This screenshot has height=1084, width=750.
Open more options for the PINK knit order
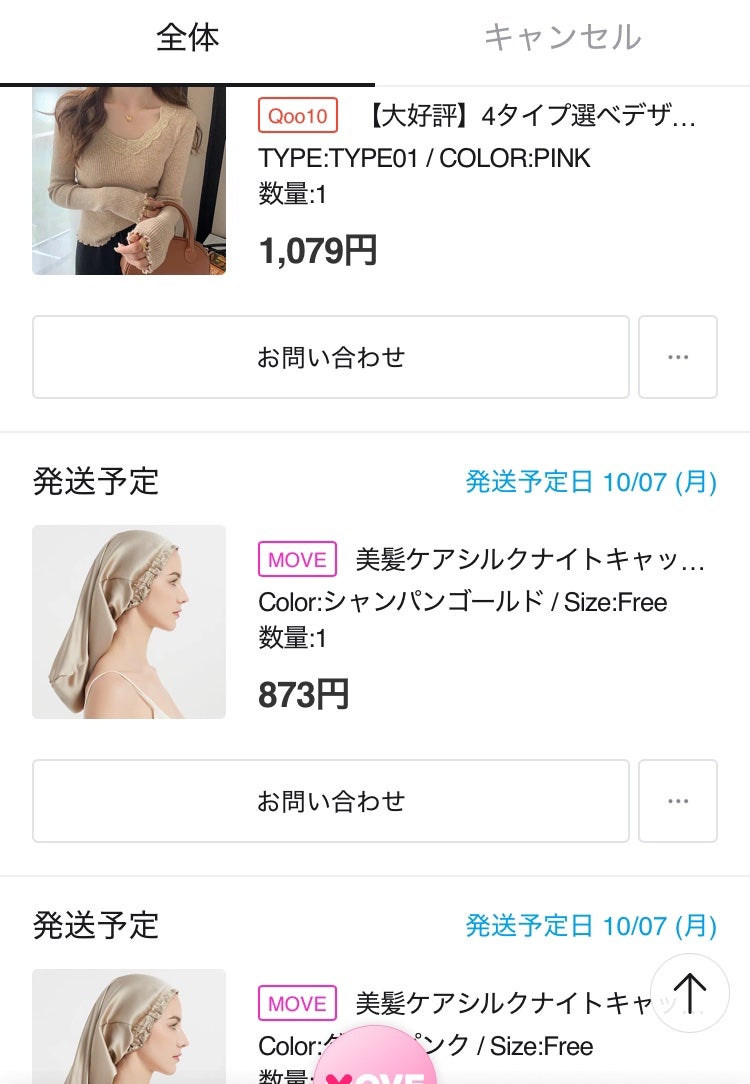[x=678, y=356]
